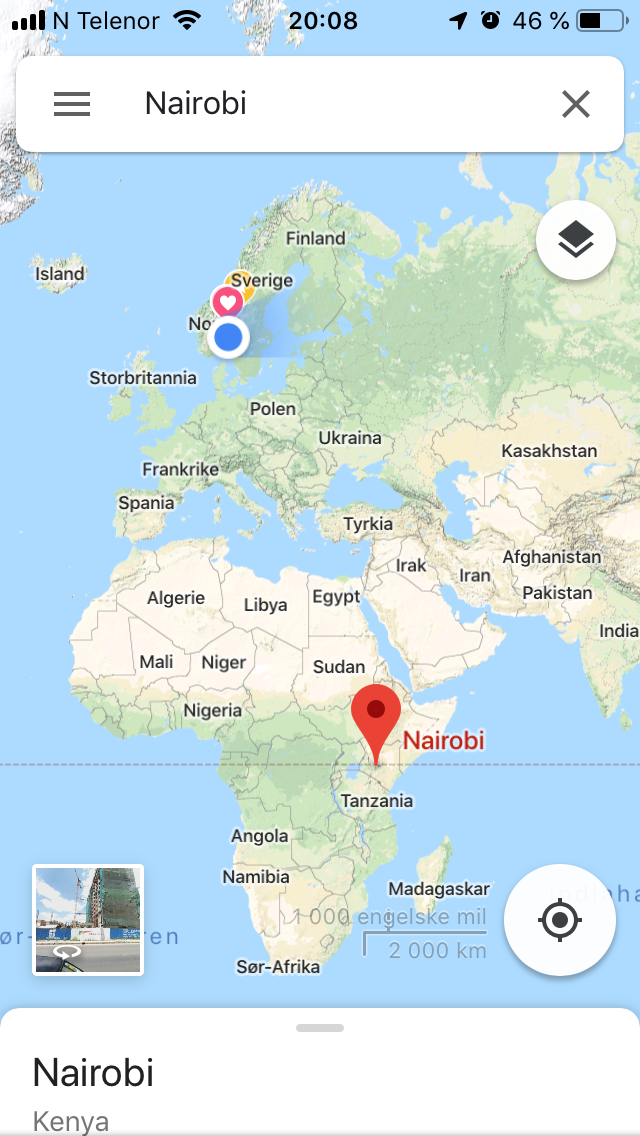Open the hamburger menu drawer
This screenshot has width=640, height=1136.
(x=72, y=104)
